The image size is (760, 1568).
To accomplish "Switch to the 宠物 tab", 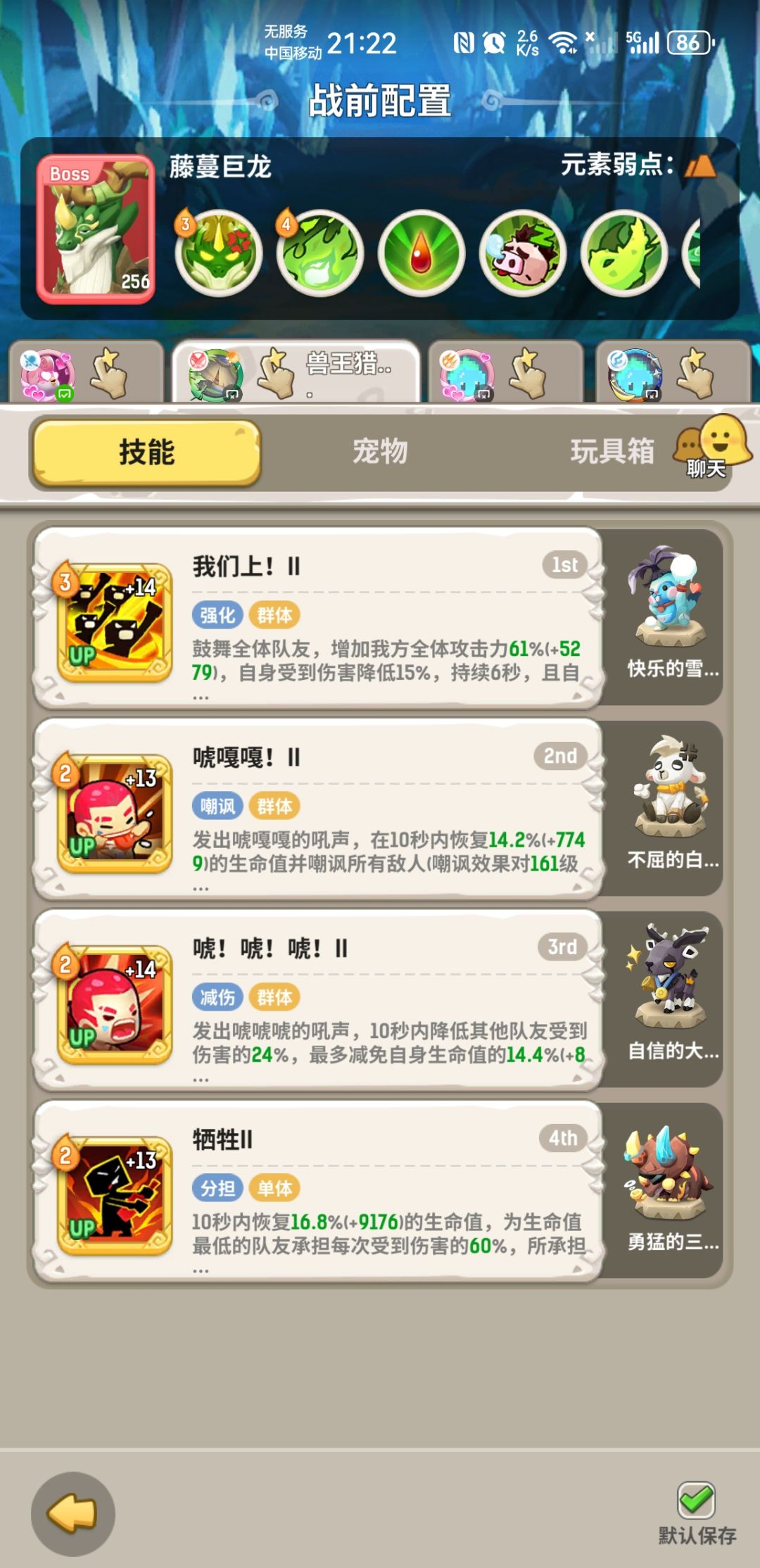I will [x=380, y=454].
